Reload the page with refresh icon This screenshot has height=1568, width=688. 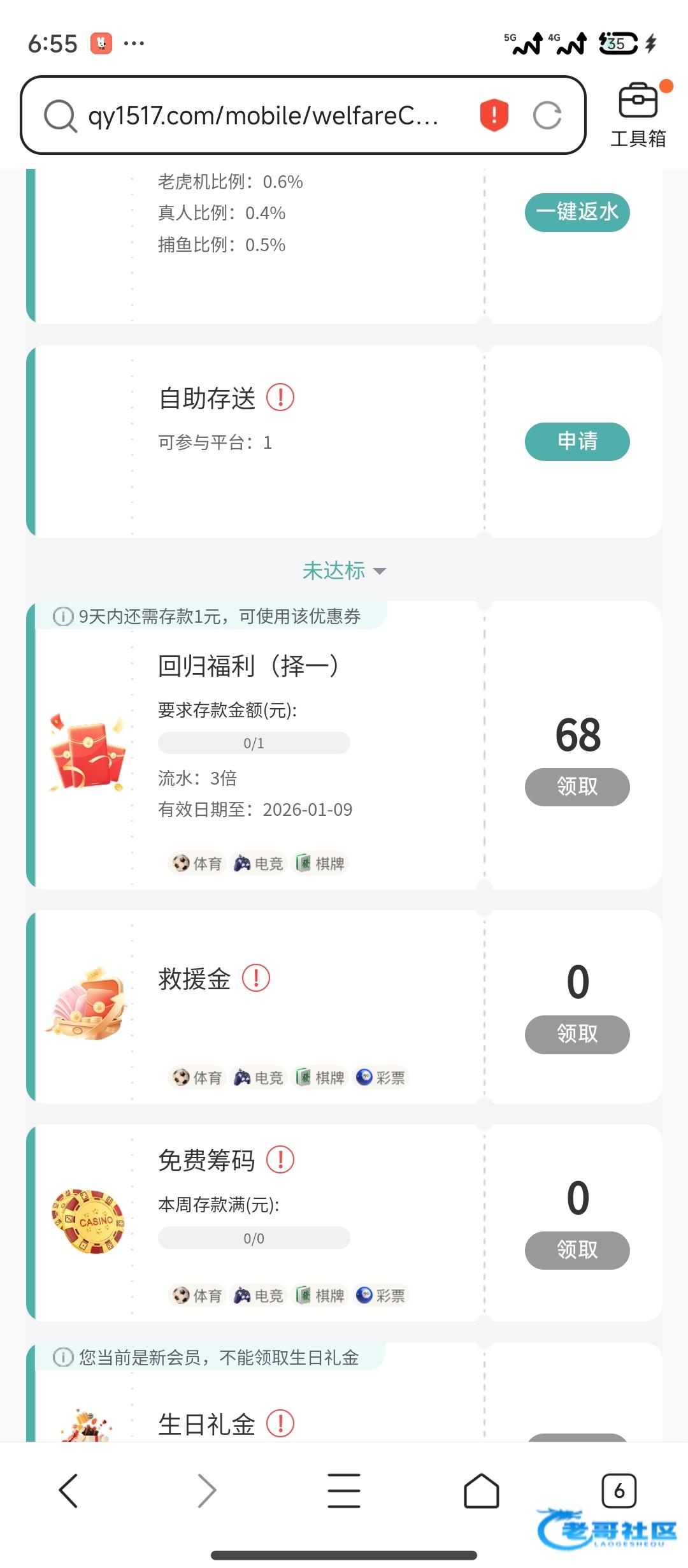click(547, 115)
